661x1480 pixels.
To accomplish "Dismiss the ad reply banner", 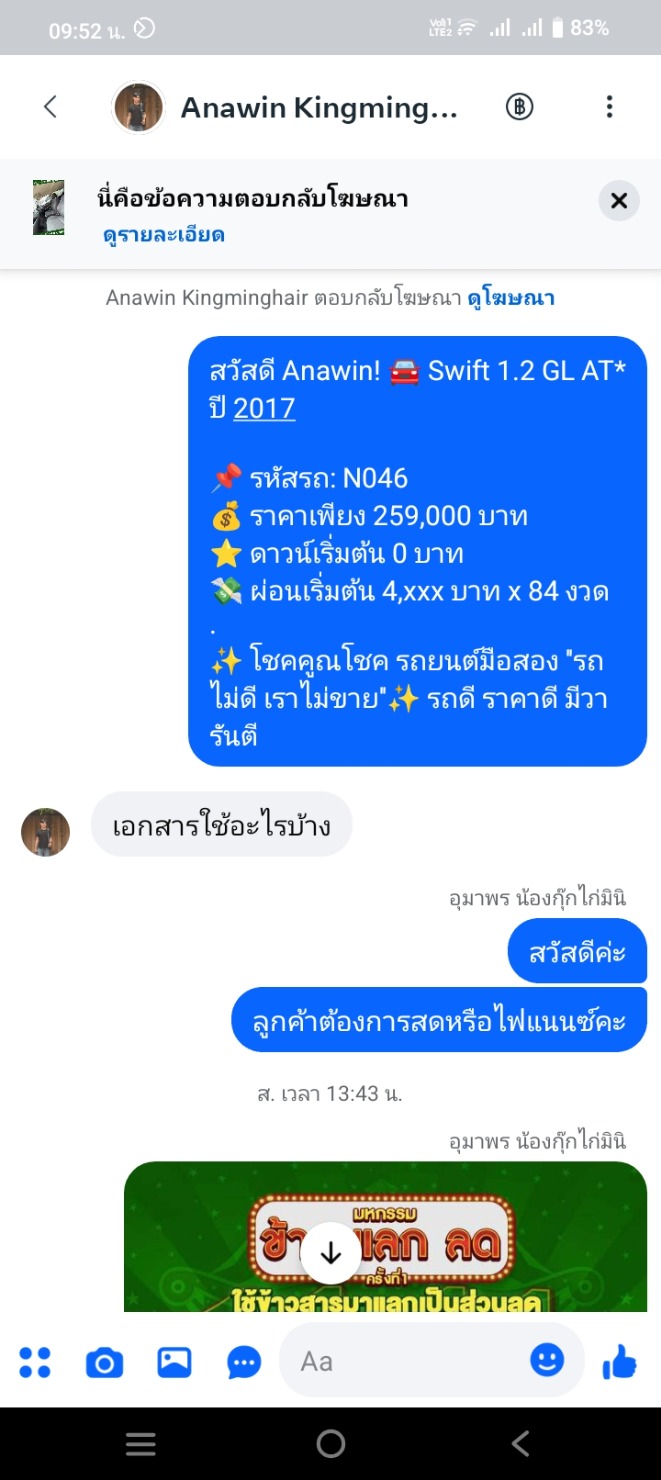I will tap(618, 201).
